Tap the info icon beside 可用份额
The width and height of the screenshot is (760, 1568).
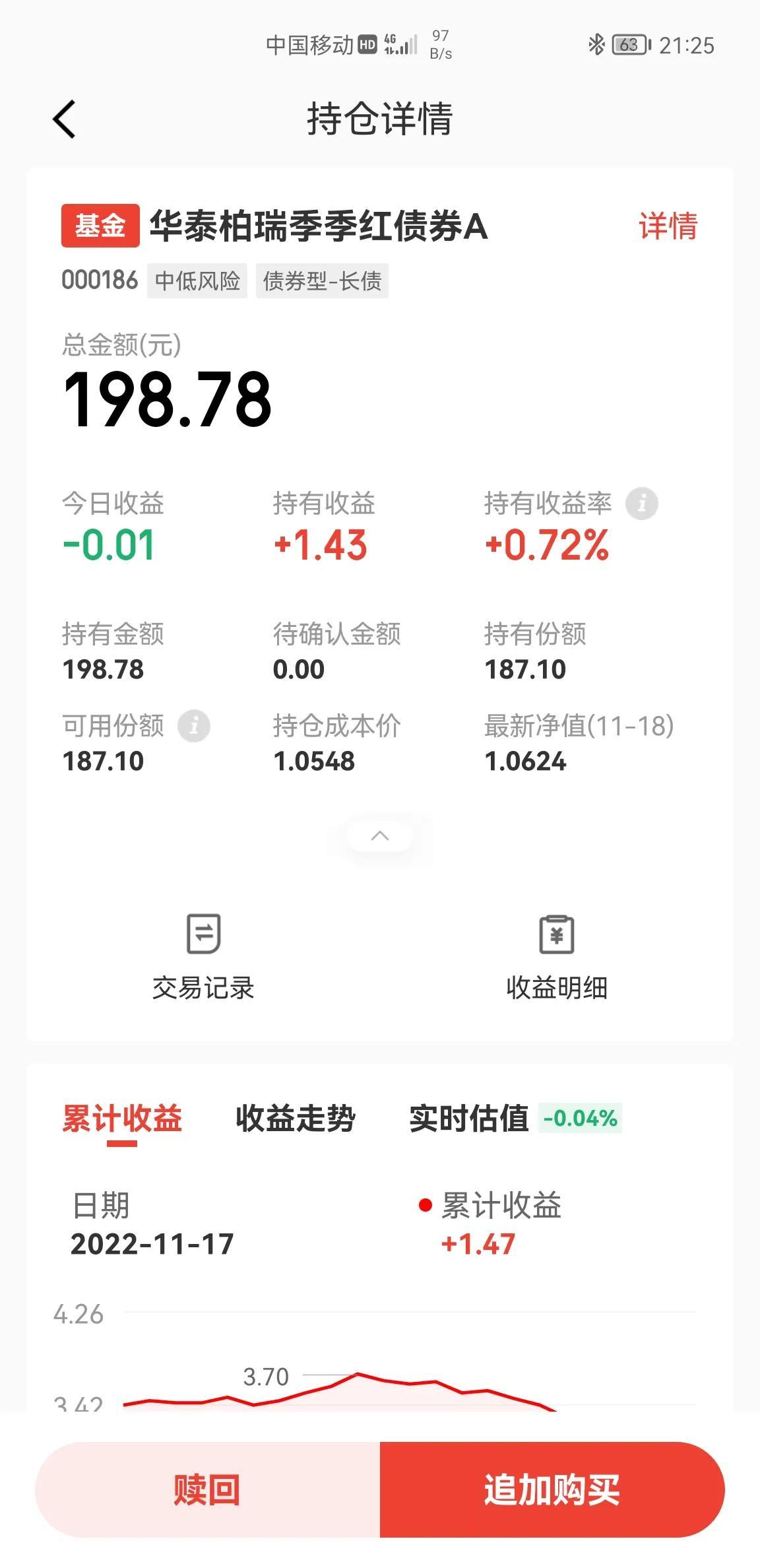click(194, 726)
